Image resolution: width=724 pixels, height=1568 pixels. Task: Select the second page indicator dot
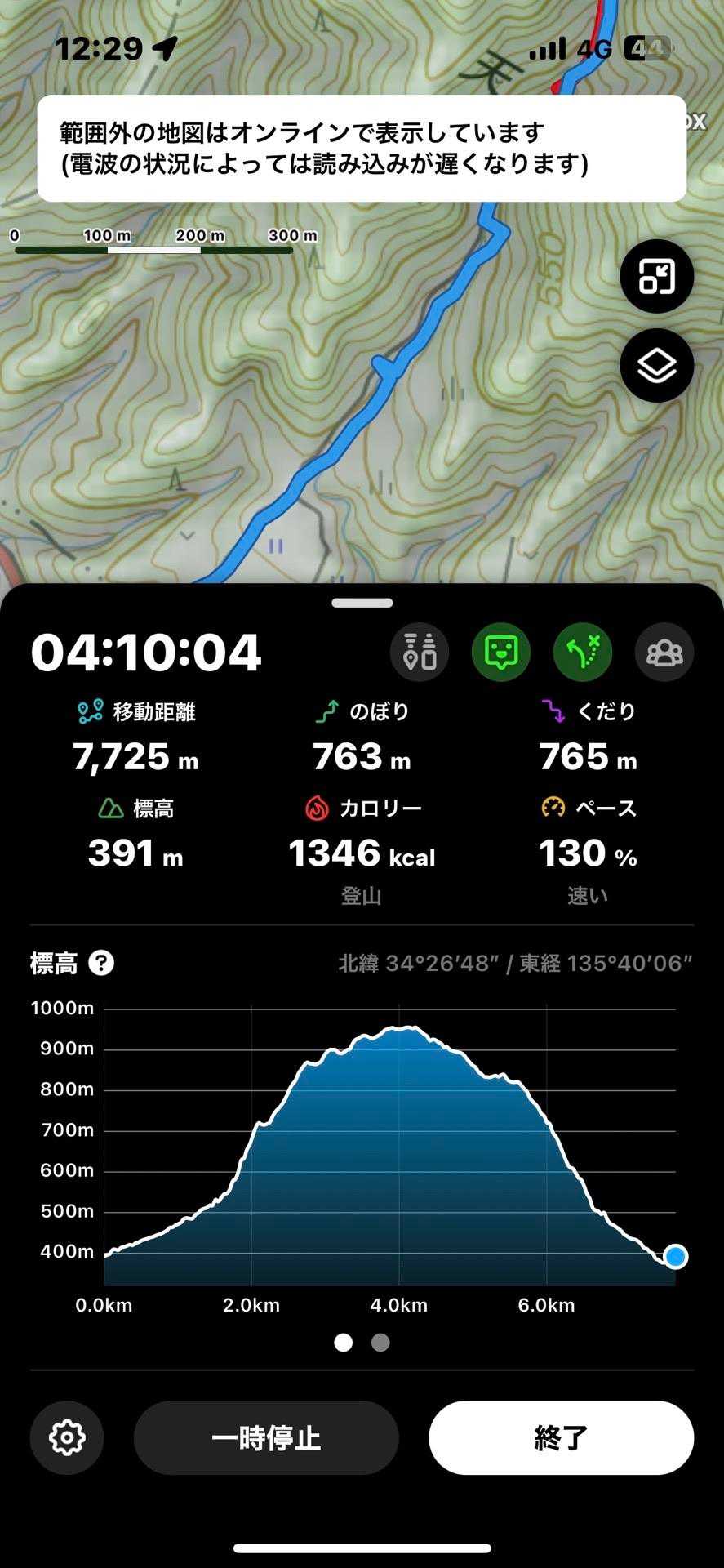pos(380,1343)
